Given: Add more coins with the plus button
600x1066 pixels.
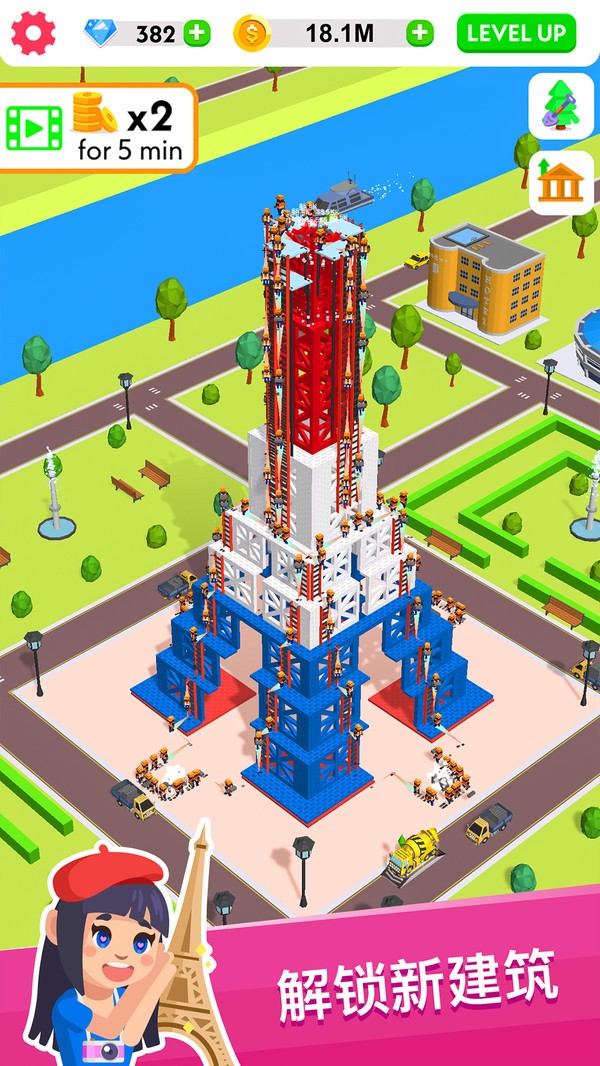Looking at the screenshot, I should pos(421,33).
